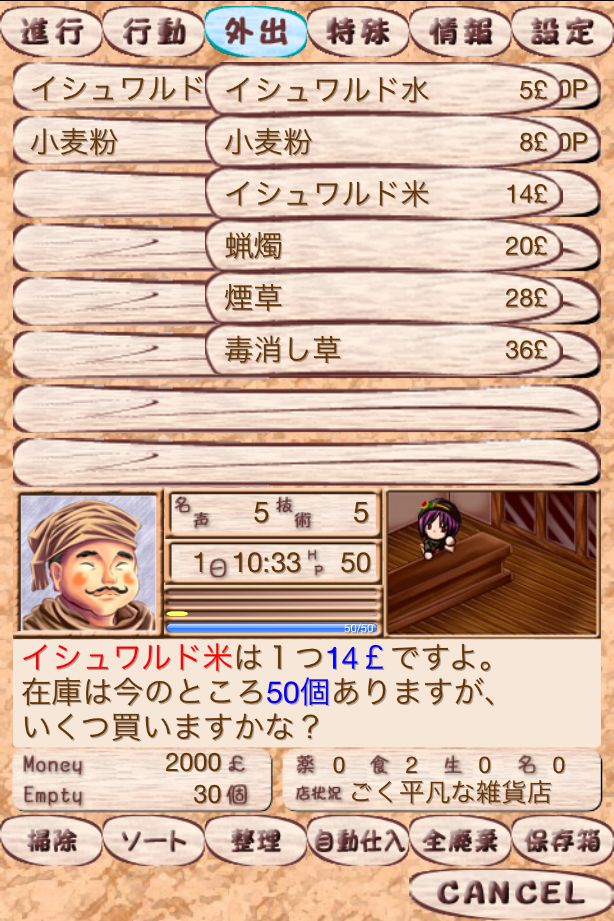The height and width of the screenshot is (921, 614).
Task: Select the 特殊 tab
Action: pyautogui.click(x=358, y=31)
